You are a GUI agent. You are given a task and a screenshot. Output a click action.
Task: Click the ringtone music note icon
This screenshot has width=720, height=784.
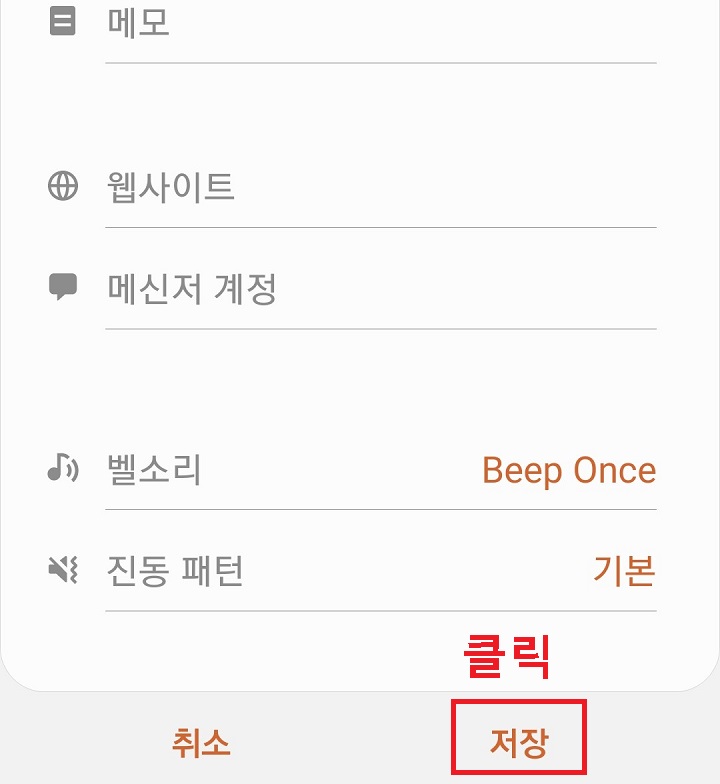tap(63, 470)
